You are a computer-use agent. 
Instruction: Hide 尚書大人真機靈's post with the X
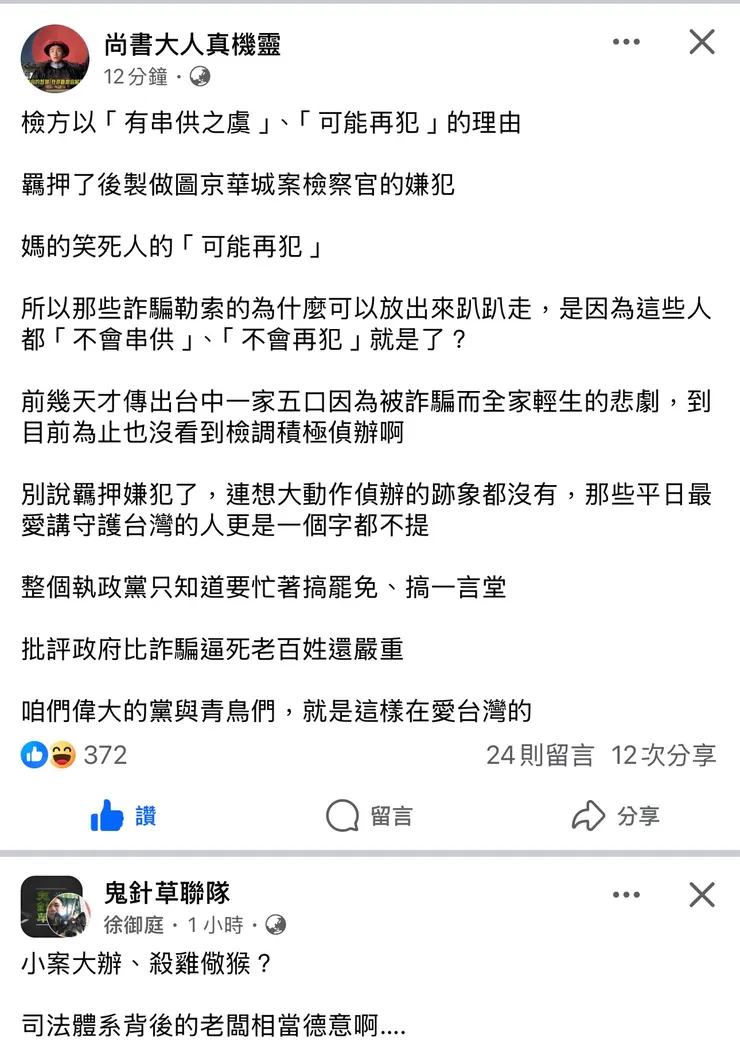point(701,42)
